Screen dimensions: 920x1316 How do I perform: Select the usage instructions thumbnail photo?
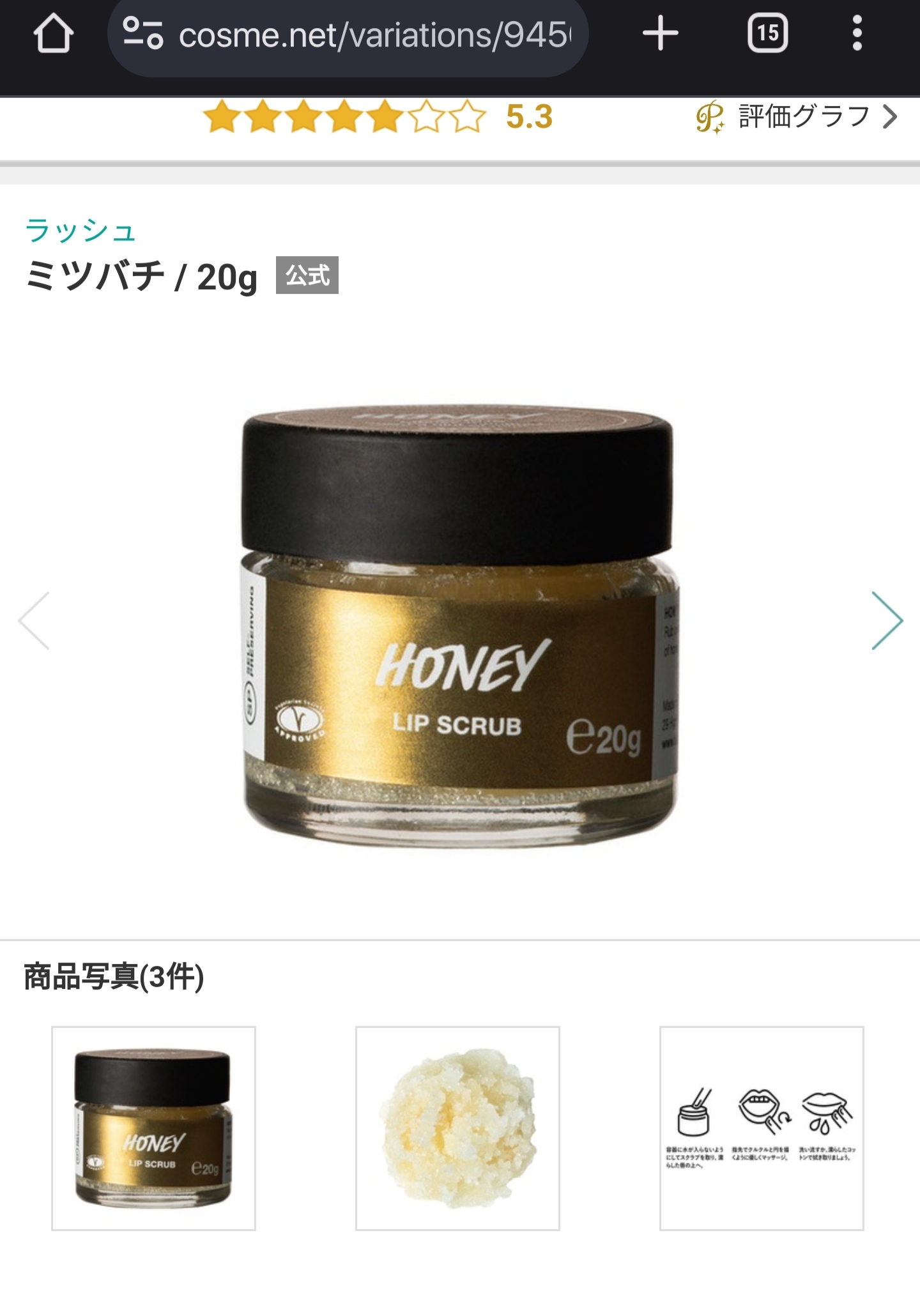762,1128
